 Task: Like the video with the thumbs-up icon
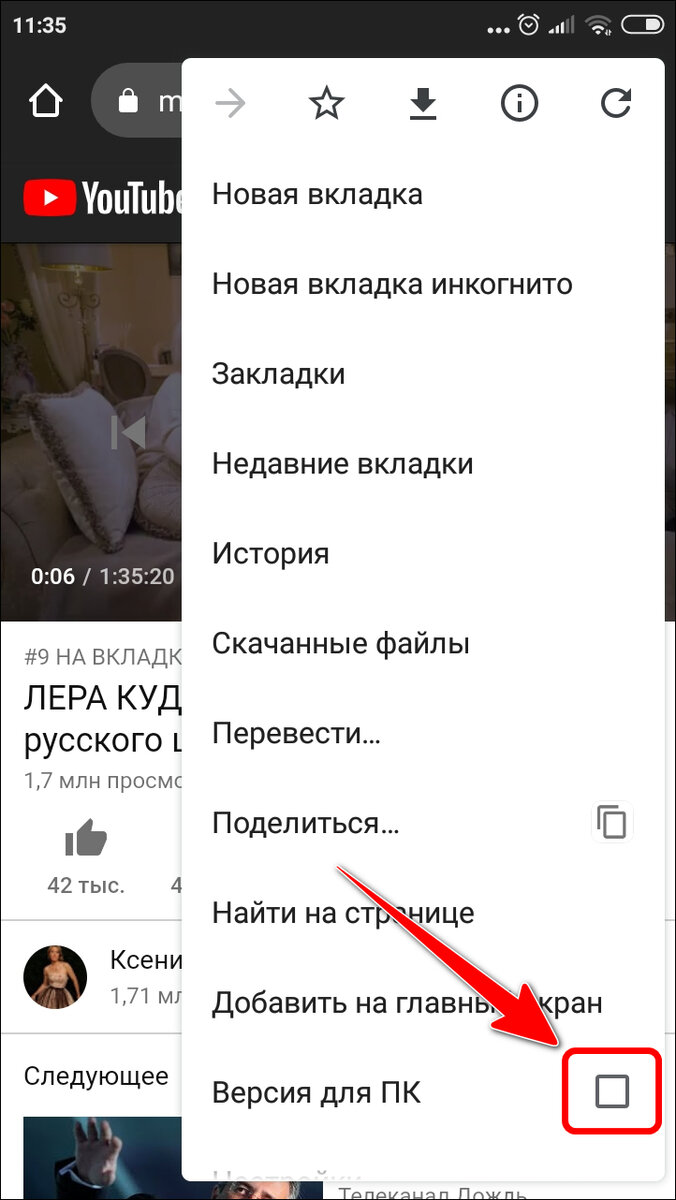click(x=86, y=840)
